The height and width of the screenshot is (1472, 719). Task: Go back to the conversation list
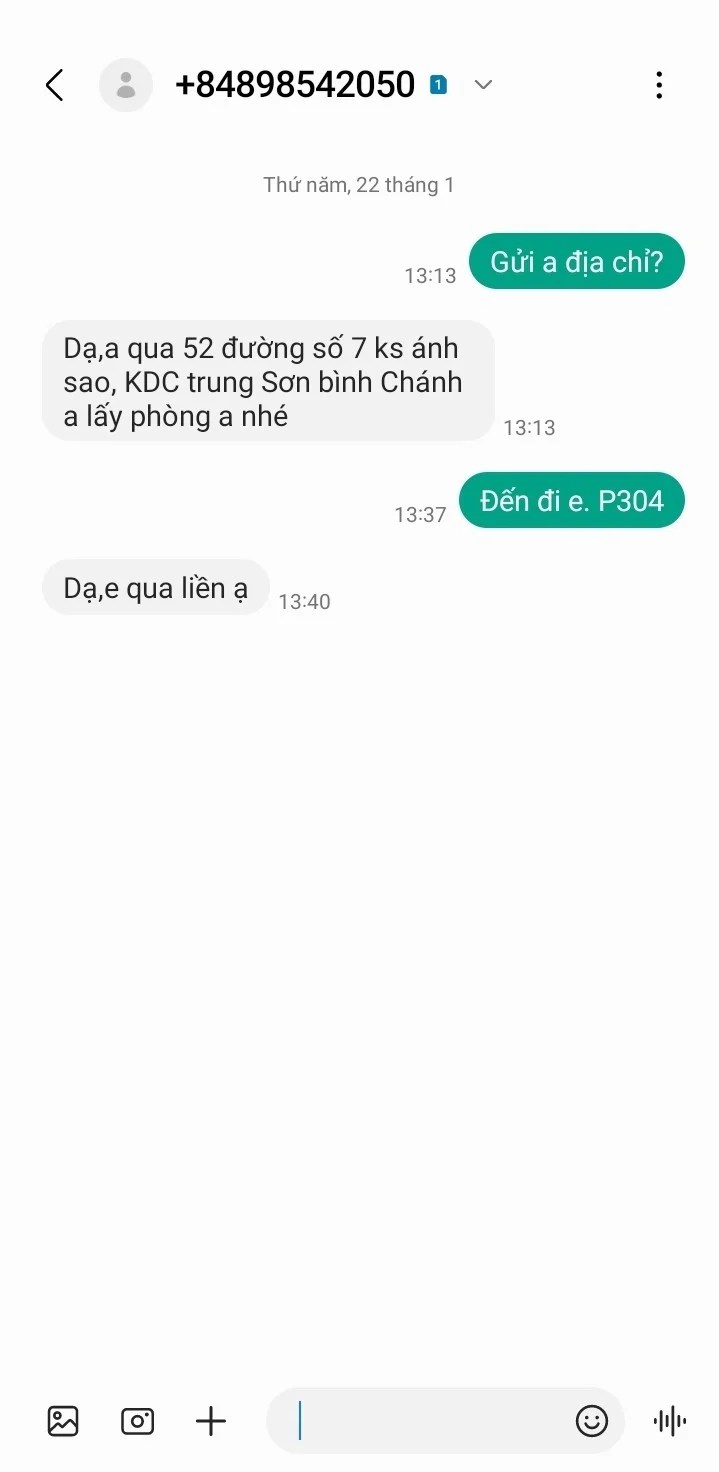point(55,86)
